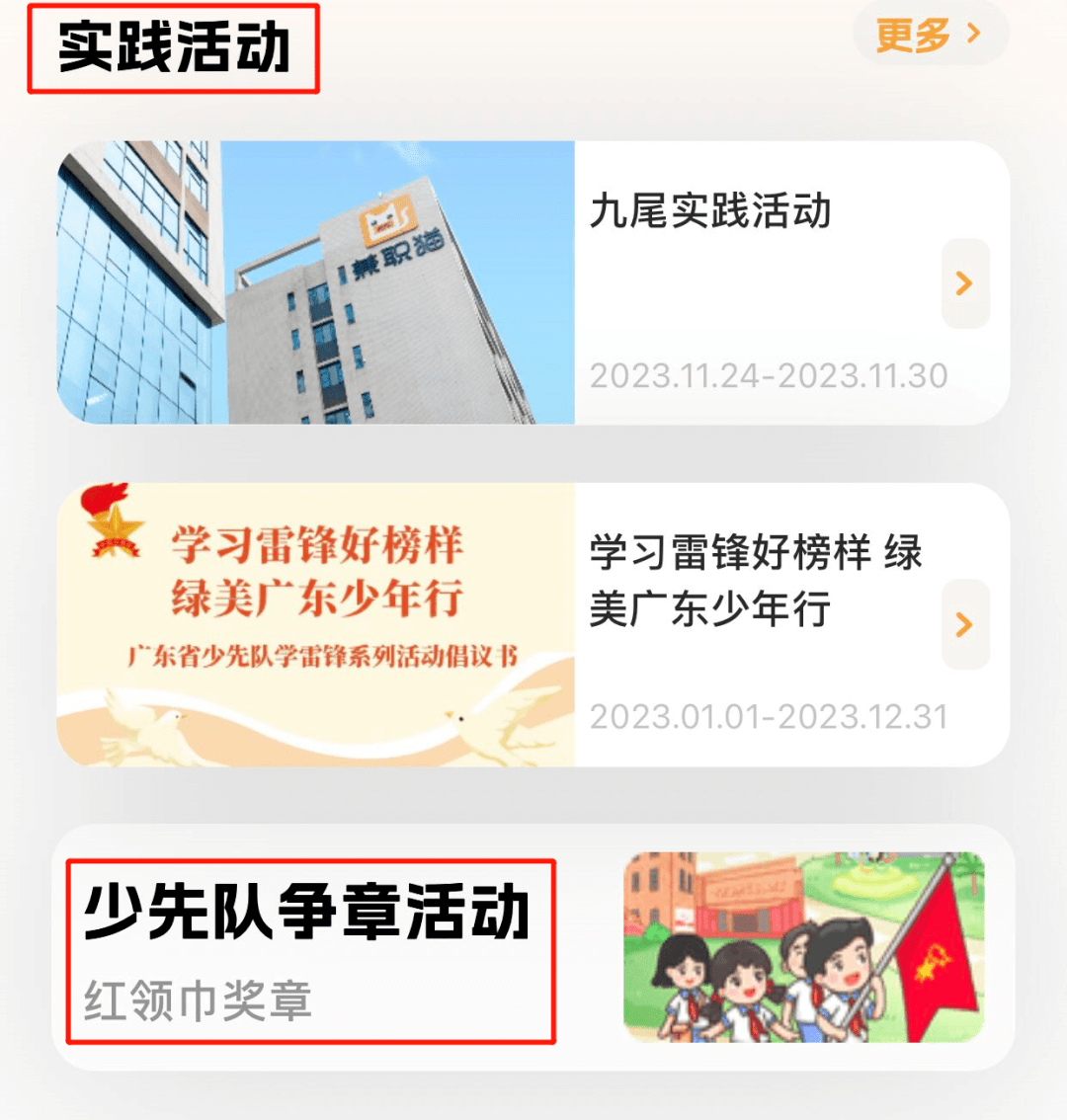Tap the 更多 button beside 实践活动
This screenshot has width=1067, height=1120.
tap(929, 35)
